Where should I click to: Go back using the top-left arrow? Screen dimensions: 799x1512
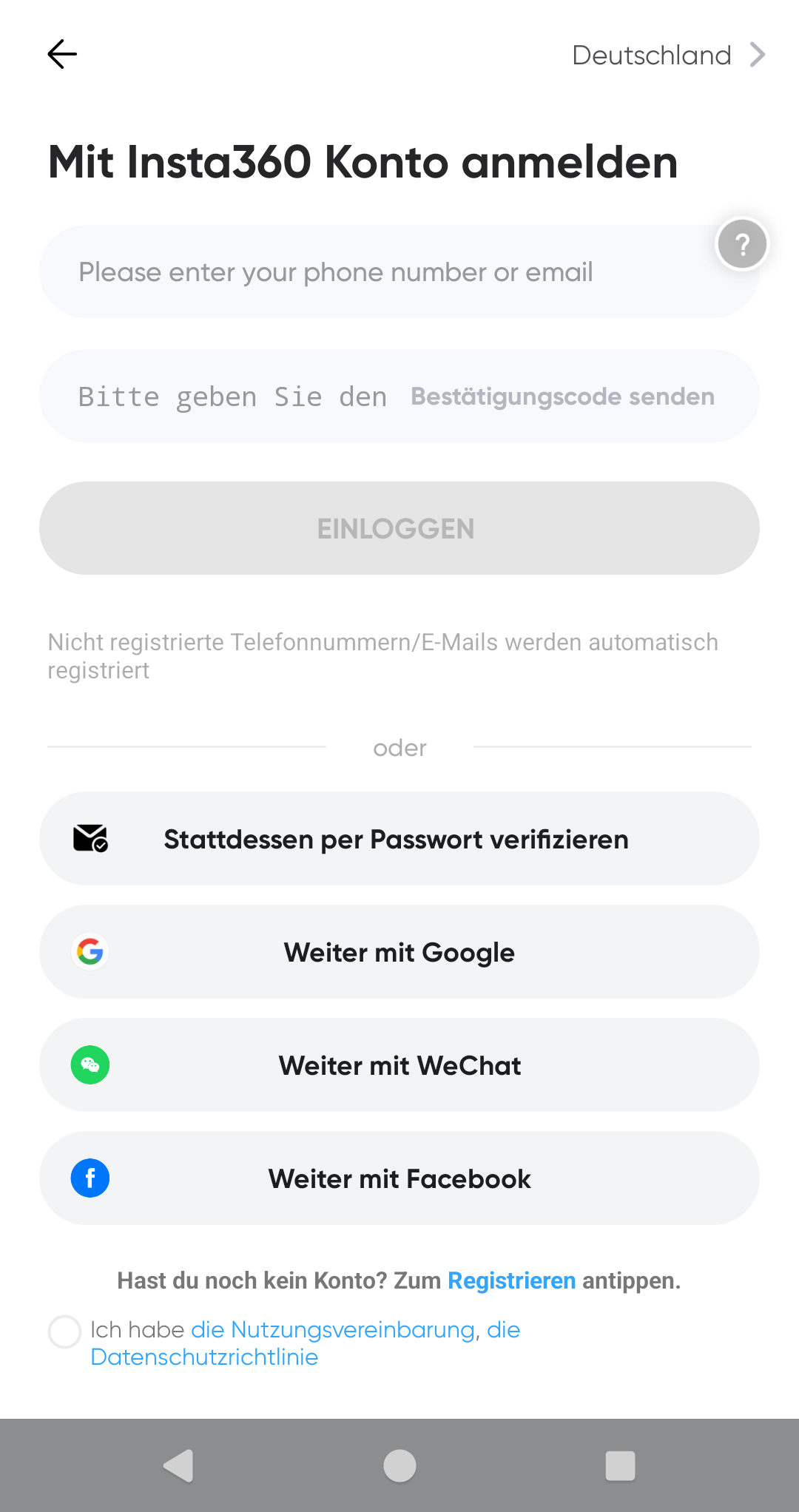pos(62,54)
